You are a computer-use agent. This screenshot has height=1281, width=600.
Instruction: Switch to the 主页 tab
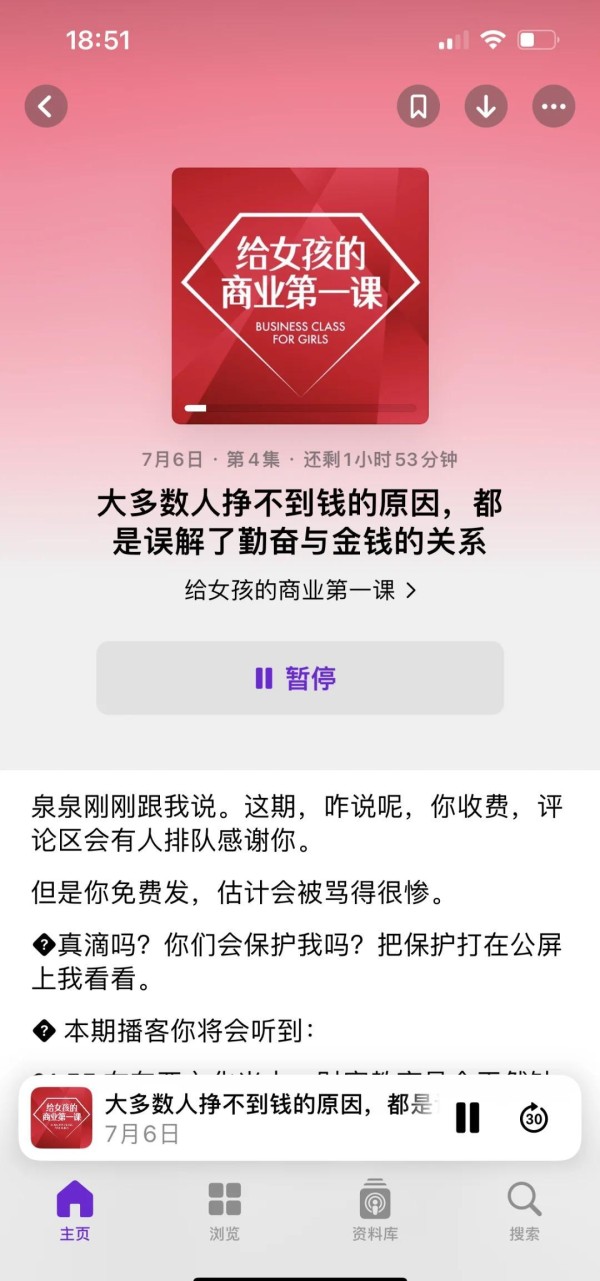point(75,1211)
